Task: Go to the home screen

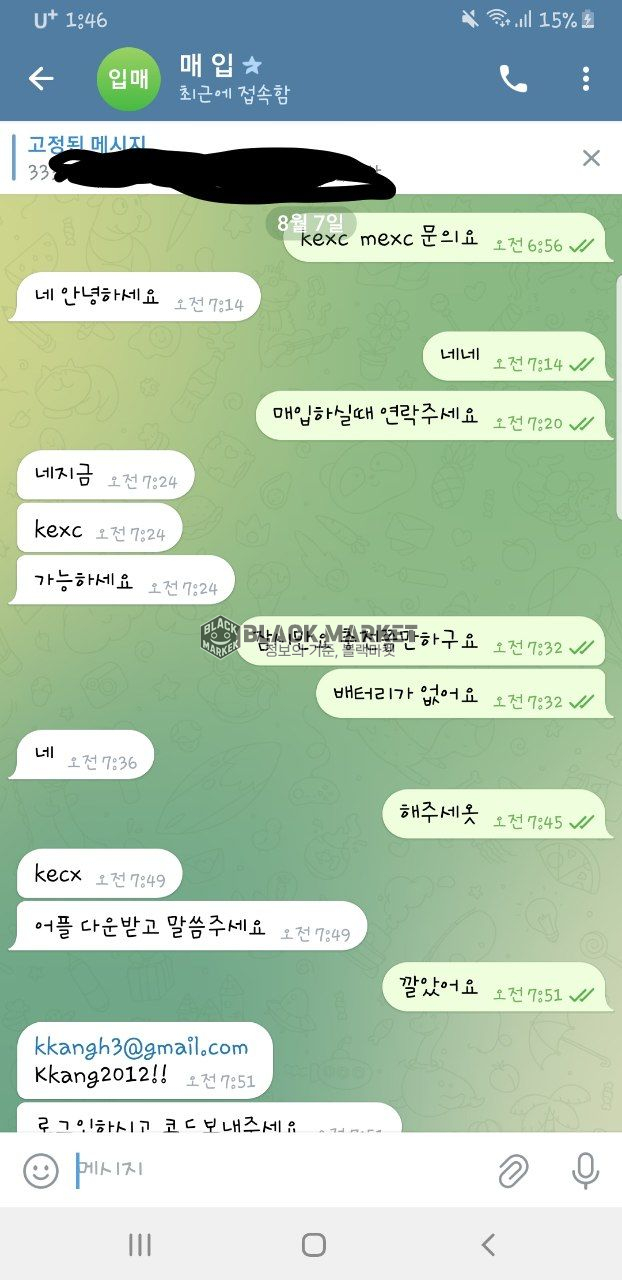Action: 313,1244
